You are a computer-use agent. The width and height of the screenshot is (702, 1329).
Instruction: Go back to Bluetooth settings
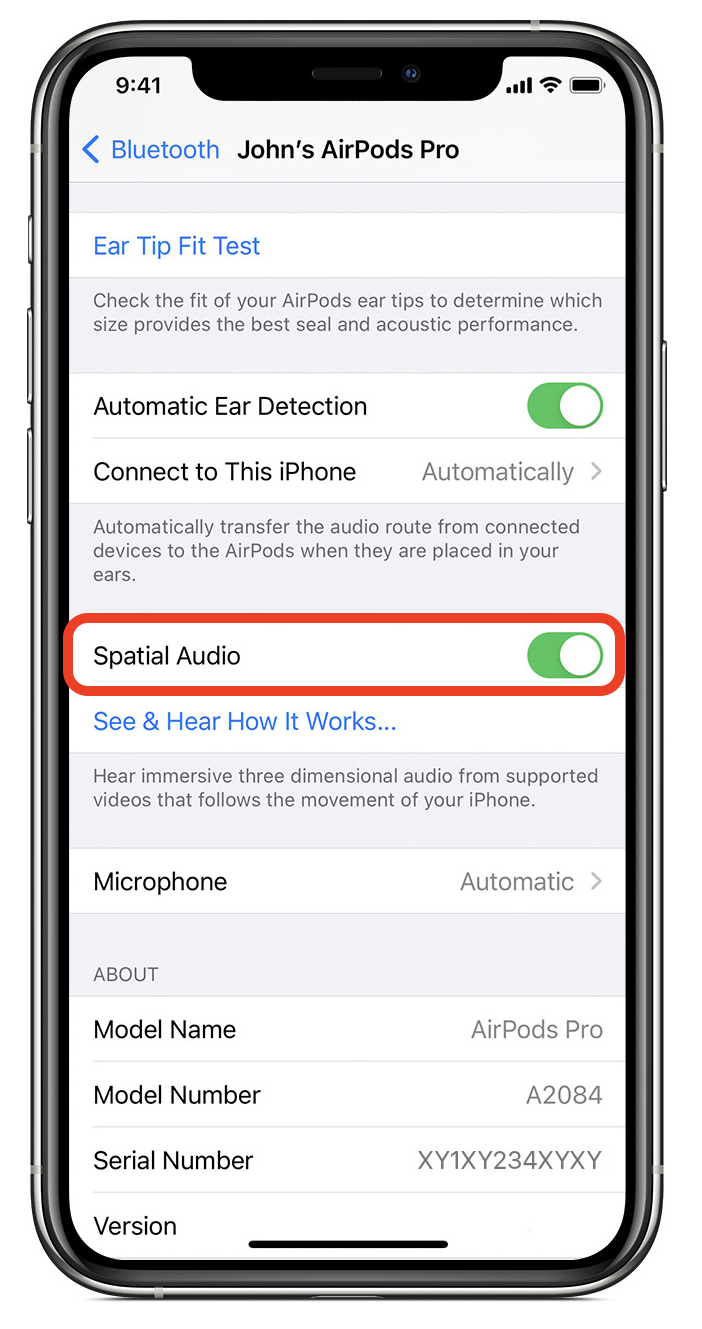pyautogui.click(x=150, y=150)
